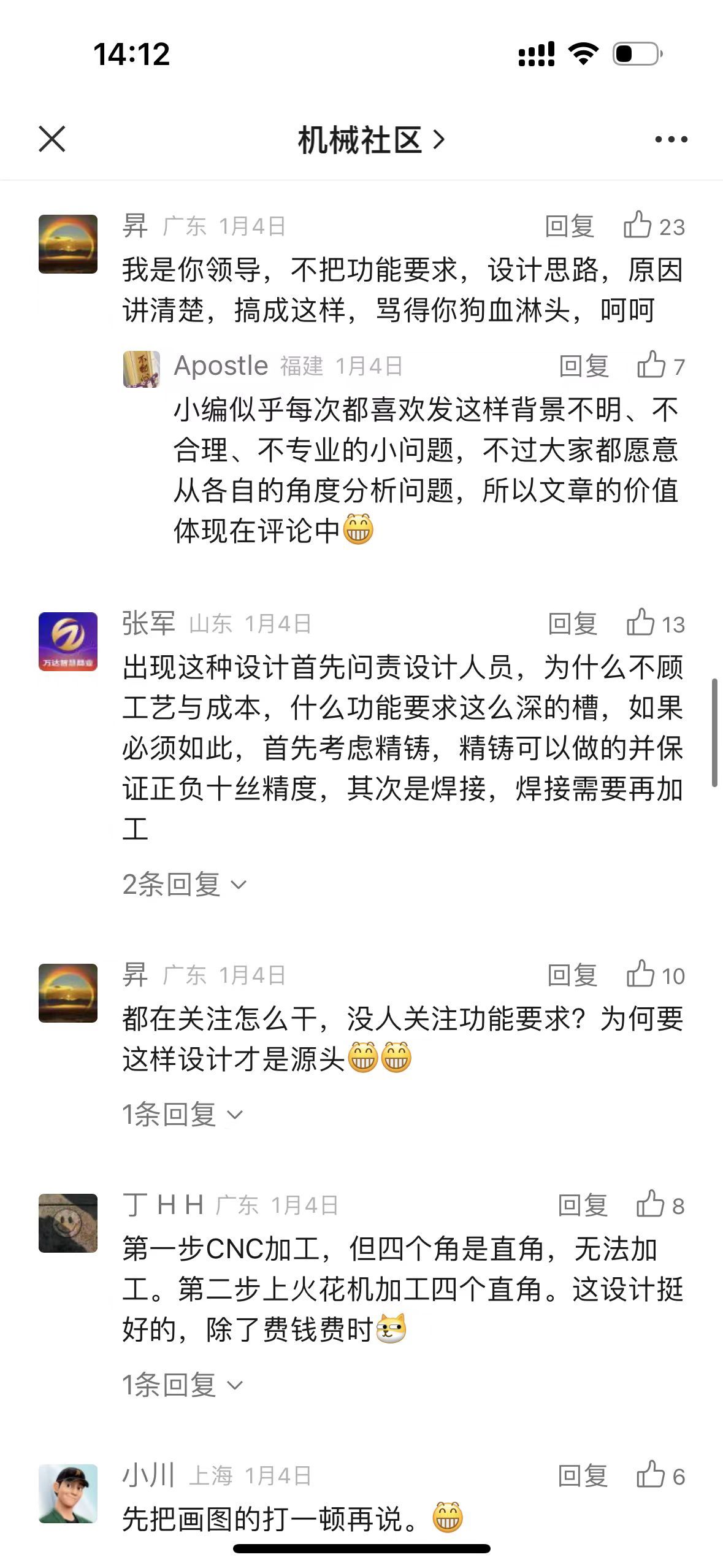Like 张军's comment
Screen dimensions: 723x1568
coord(641,623)
